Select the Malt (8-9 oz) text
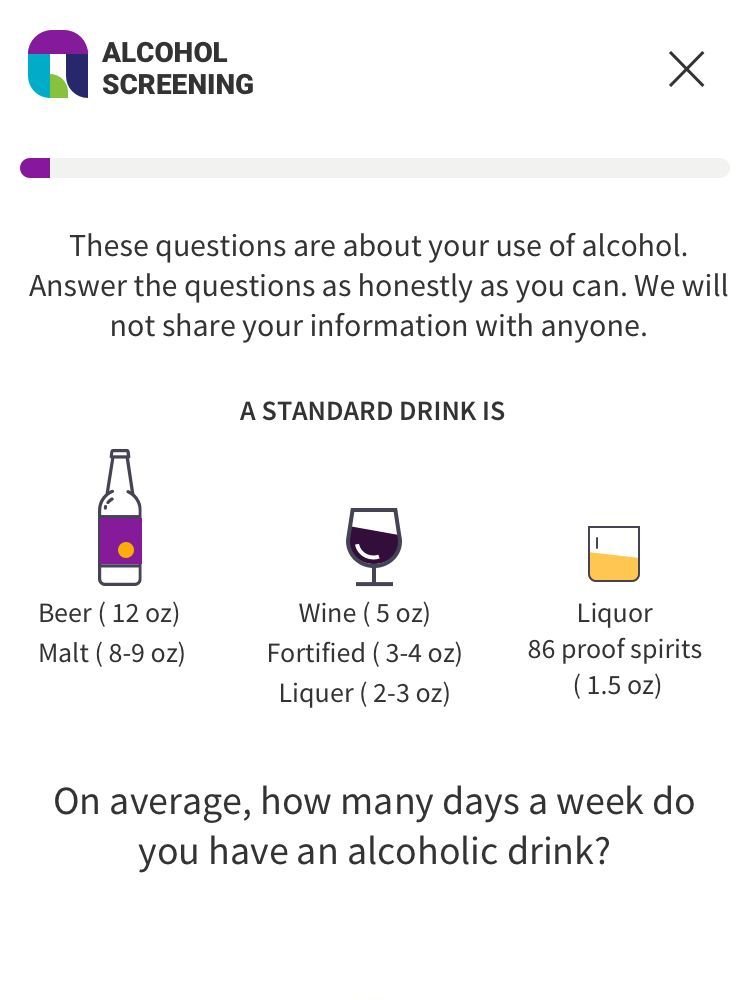Screen dimensions: 750x1000 pyautogui.click(x=113, y=653)
